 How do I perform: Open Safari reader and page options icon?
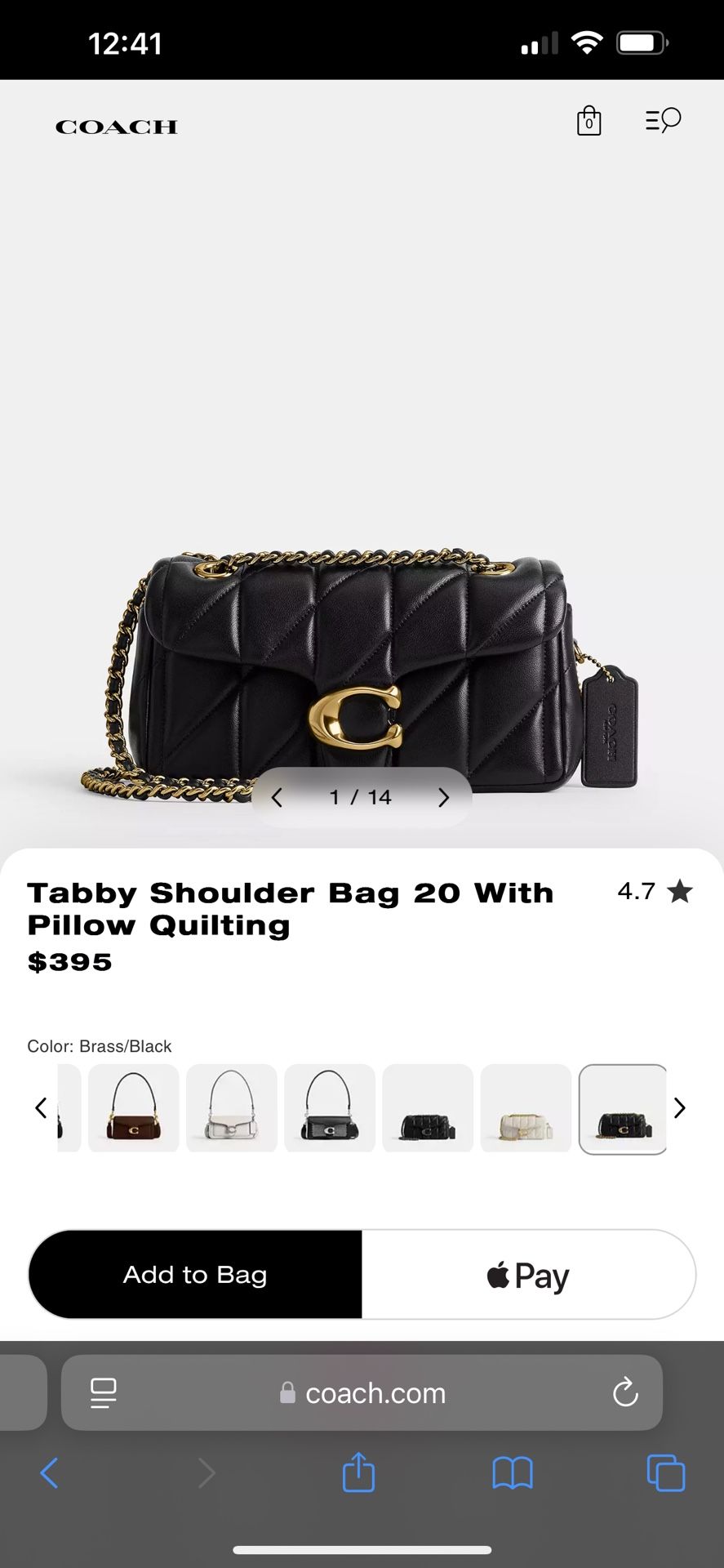click(x=103, y=1393)
